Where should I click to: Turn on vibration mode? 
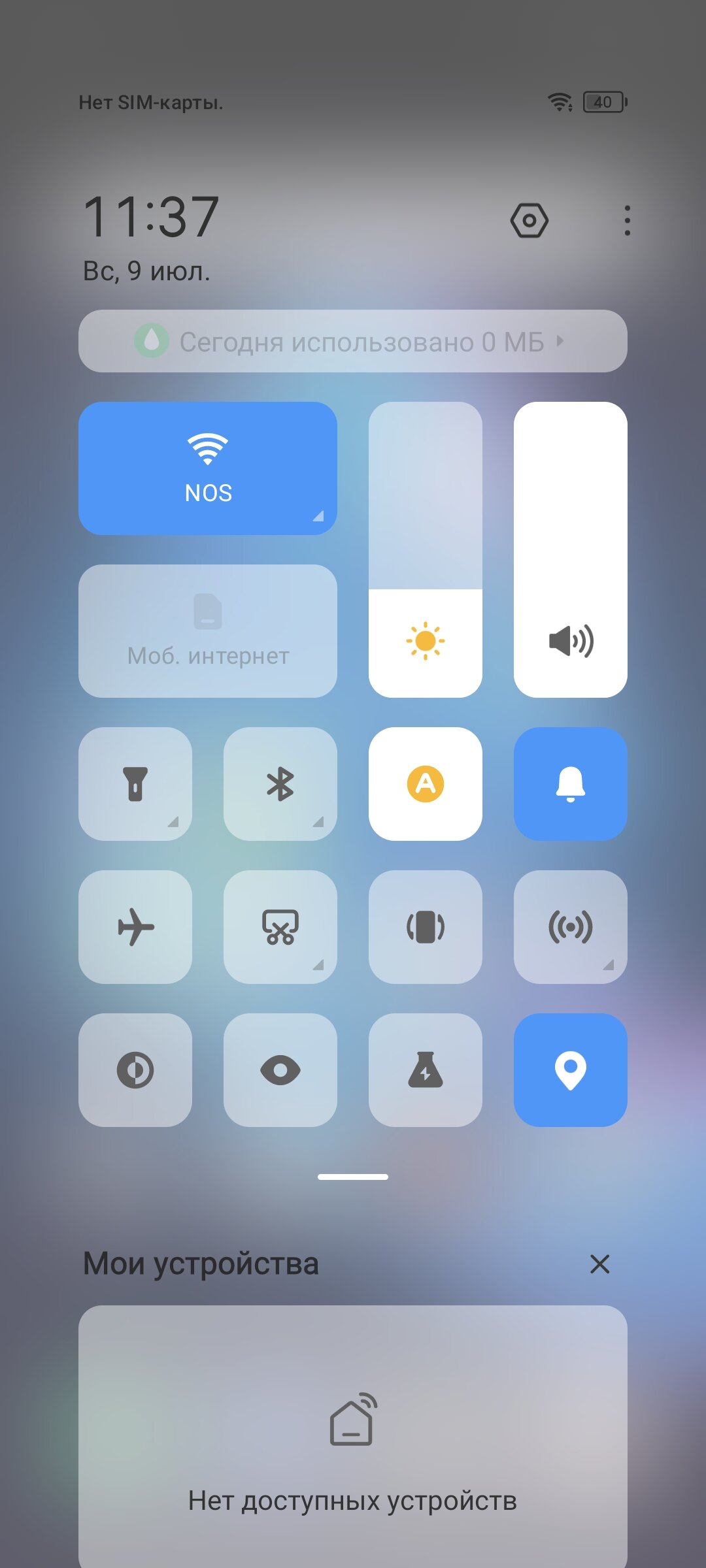point(426,927)
